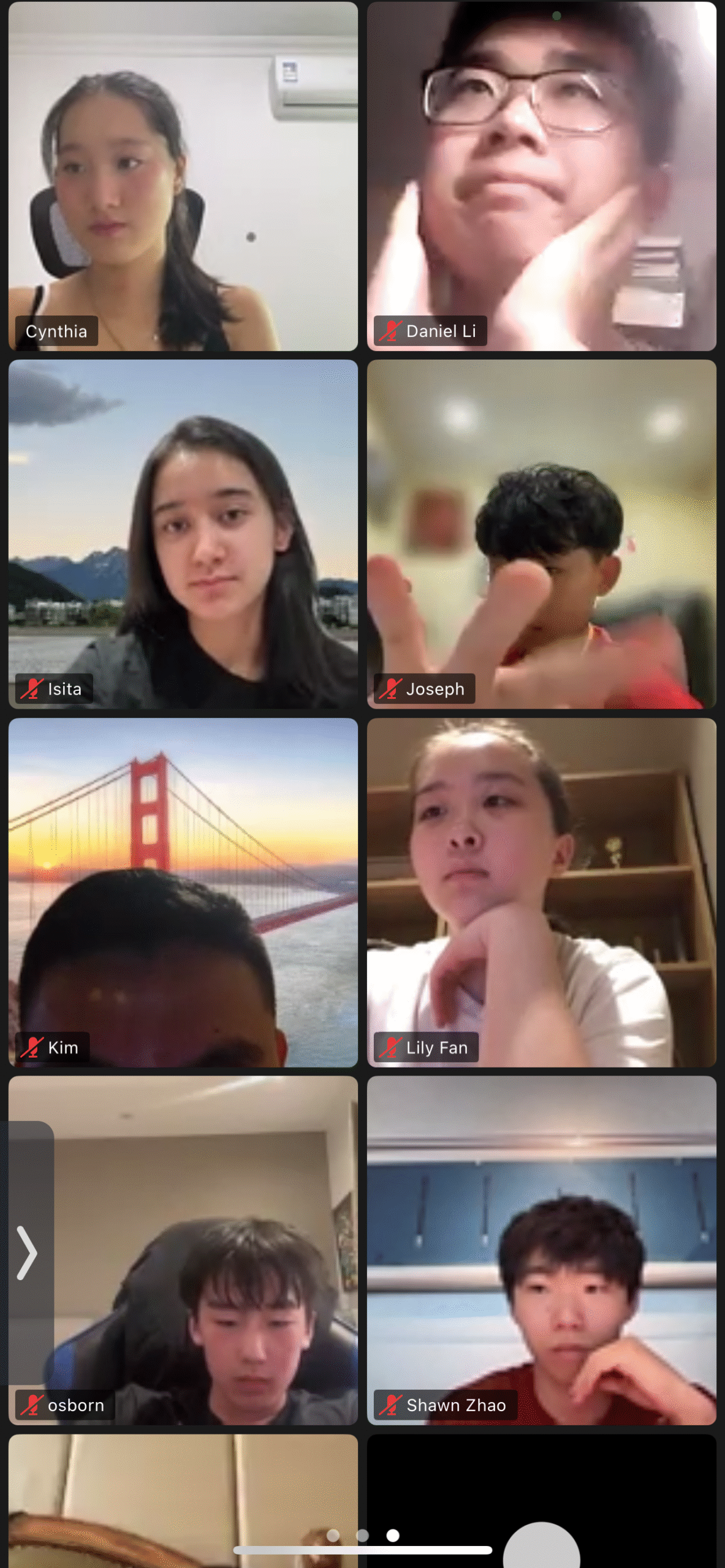The height and width of the screenshot is (1568, 725).
Task: Select Shawn Zhao's video tile
Action: (541, 1251)
